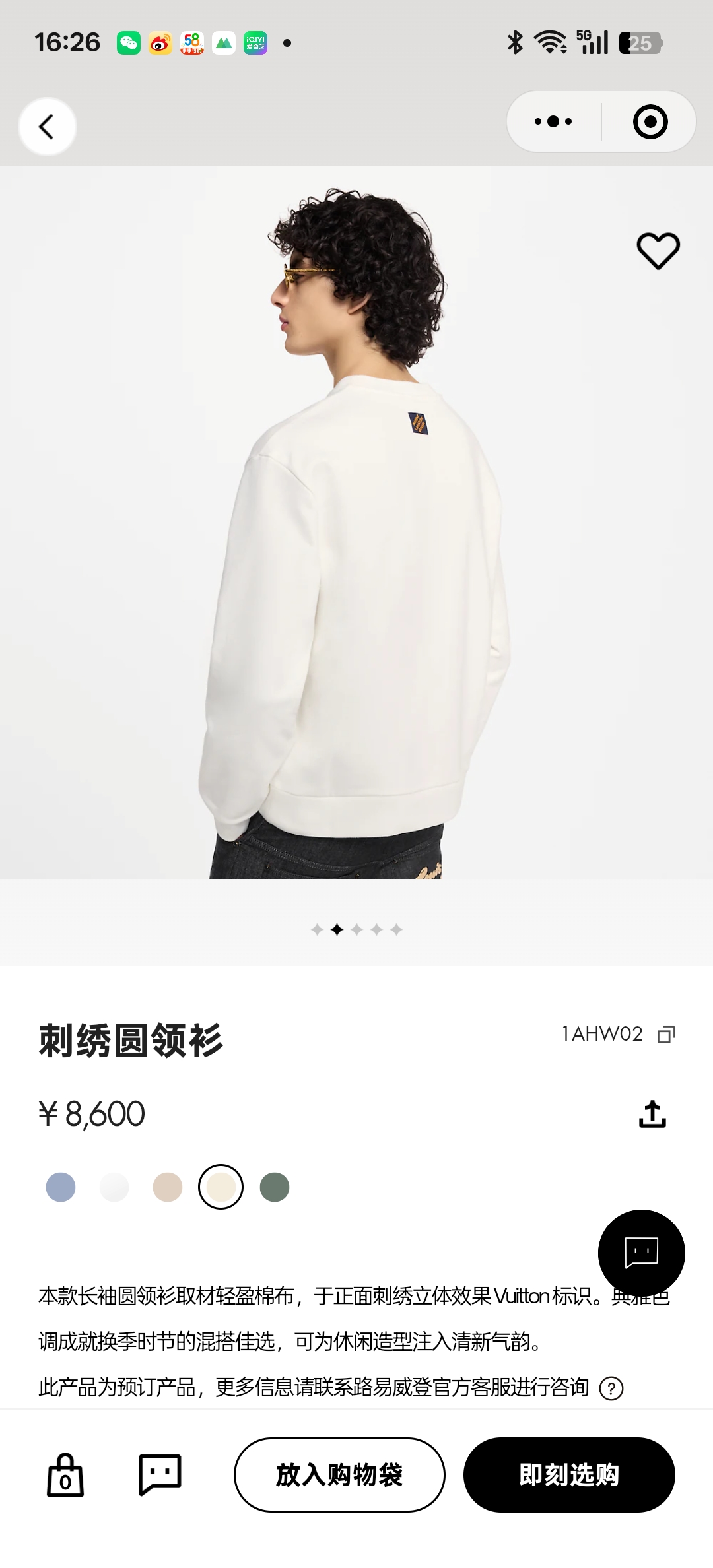Select the blue color swatch
Screen dimensions: 713x1568
click(61, 1187)
